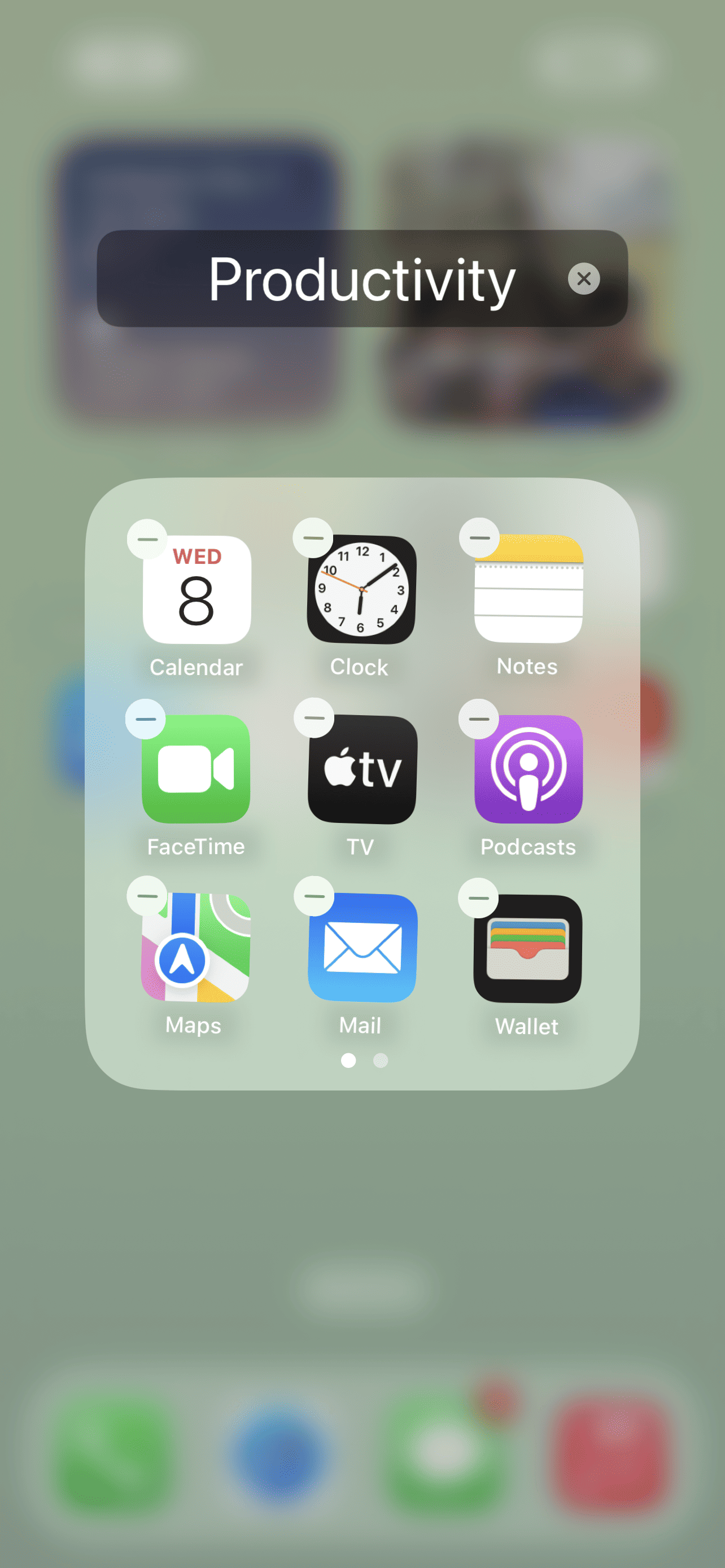The width and height of the screenshot is (725, 1568).
Task: Tap the first page dot
Action: pos(350,1061)
